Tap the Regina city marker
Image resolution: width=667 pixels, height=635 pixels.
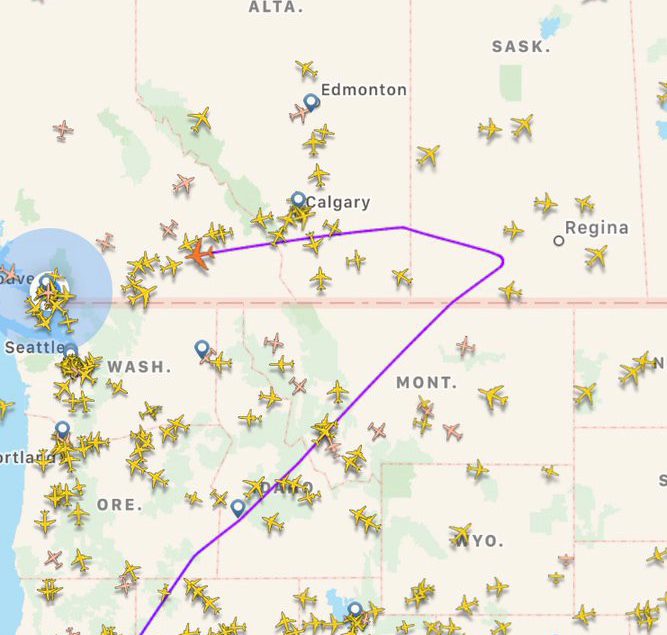click(559, 240)
